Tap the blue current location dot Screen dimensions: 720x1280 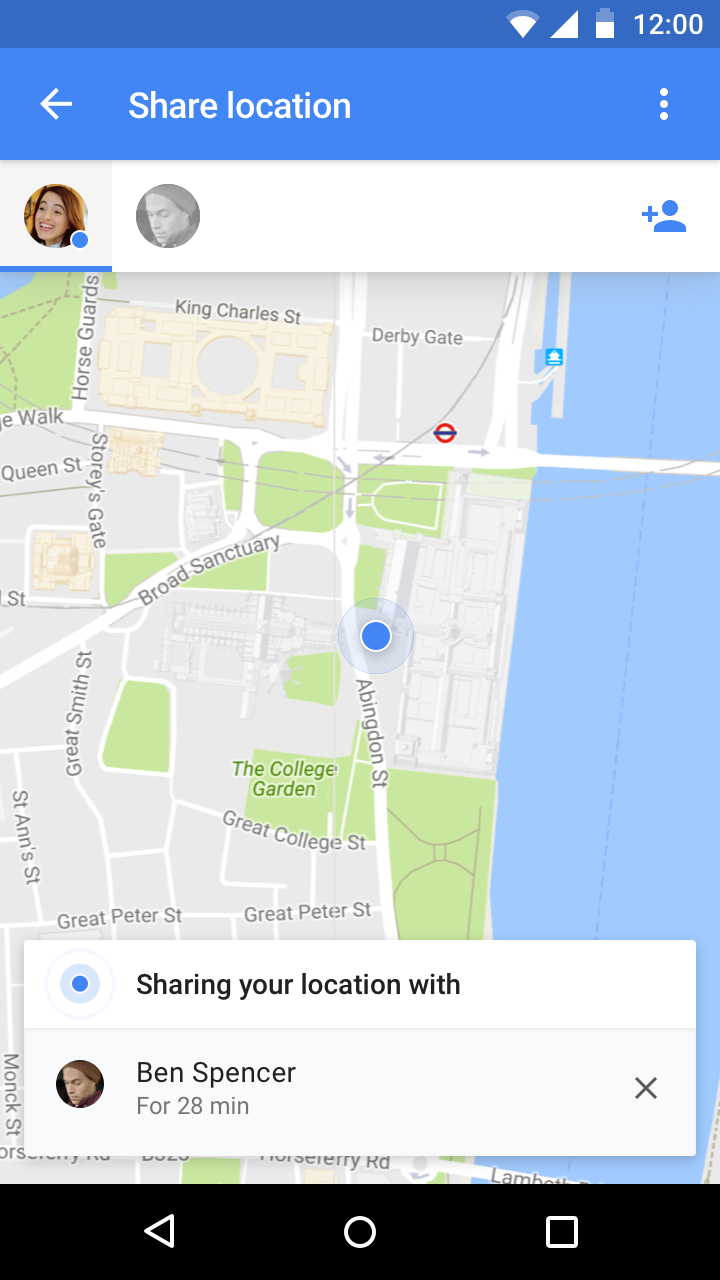[x=376, y=636]
